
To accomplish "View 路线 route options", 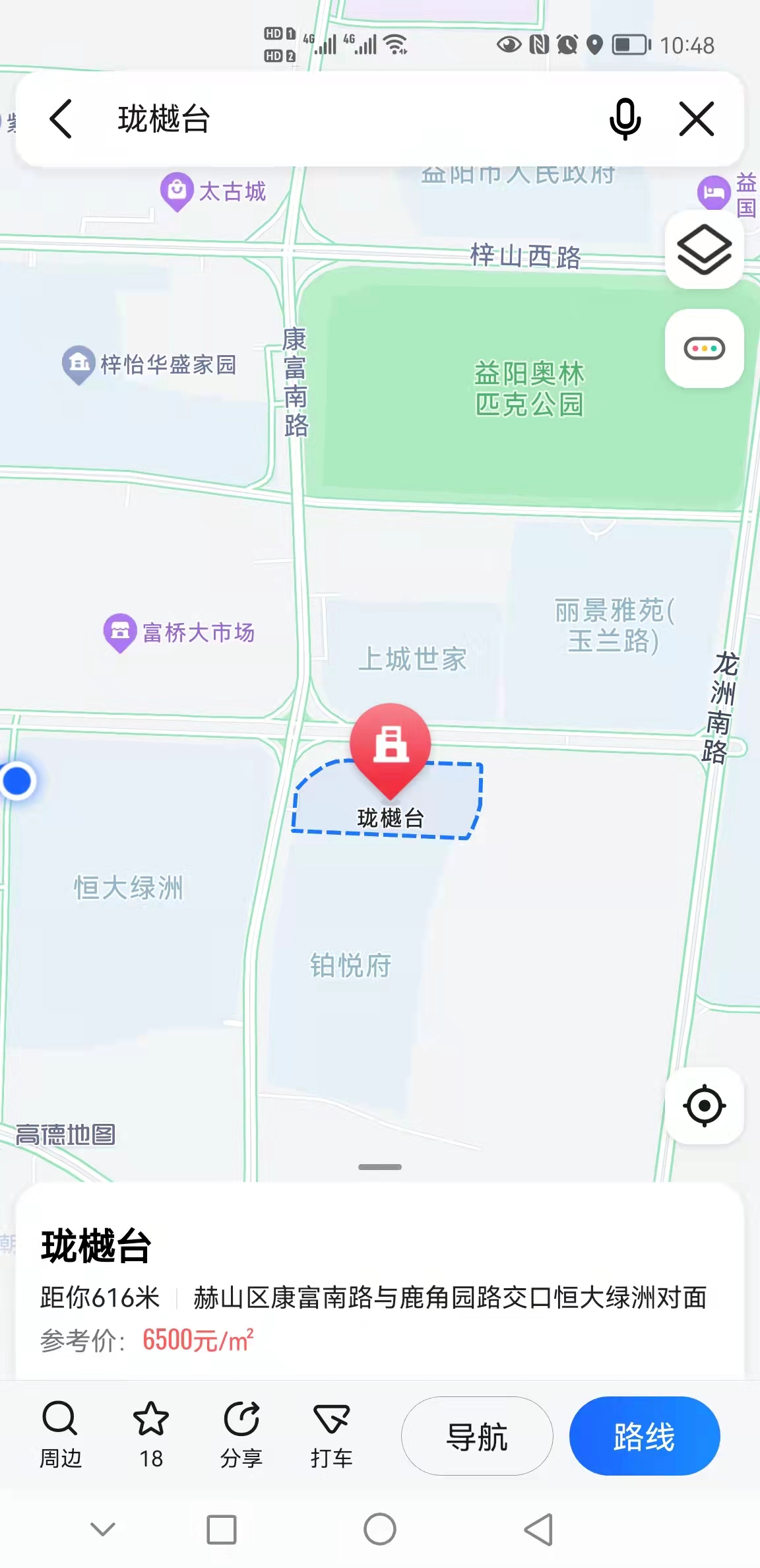I will click(x=644, y=1436).
